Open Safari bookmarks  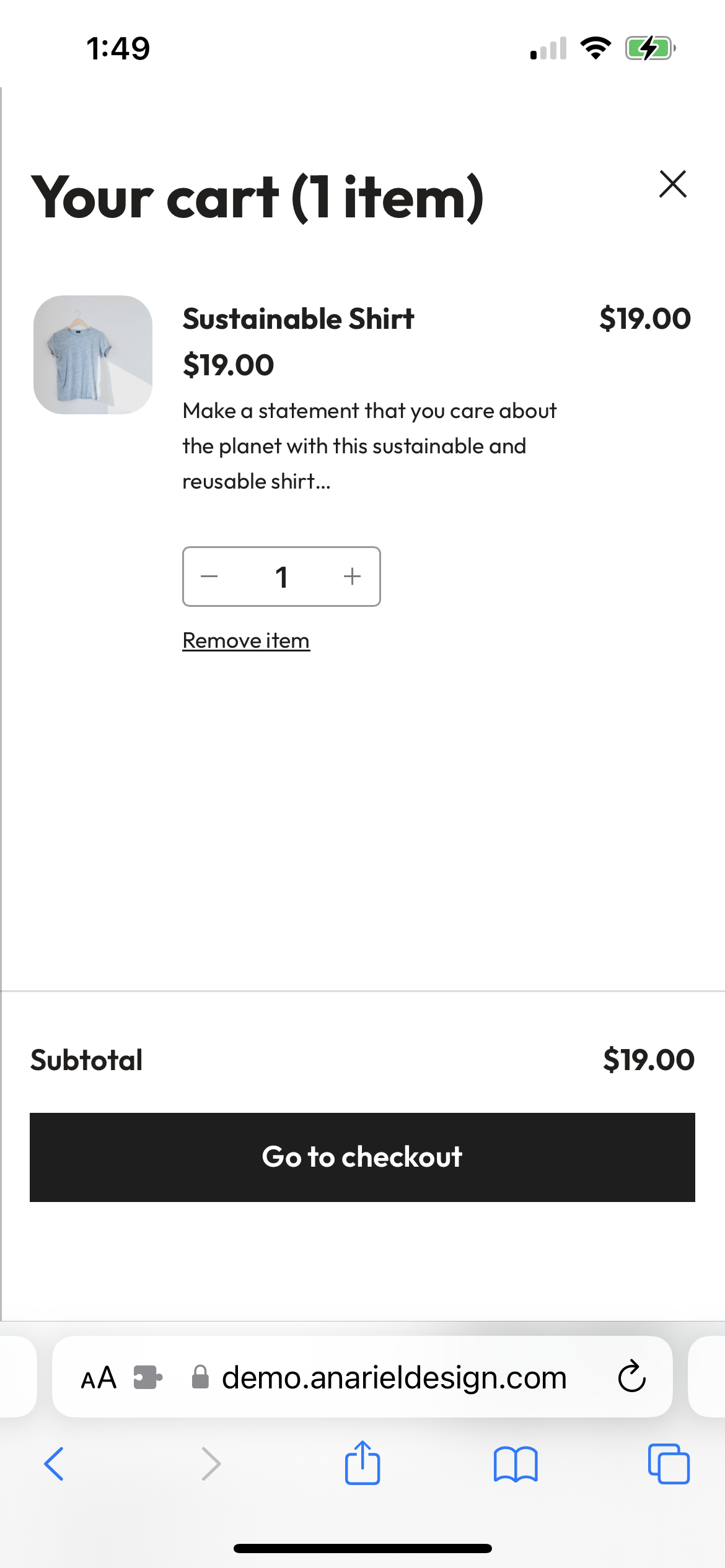[x=516, y=1464]
